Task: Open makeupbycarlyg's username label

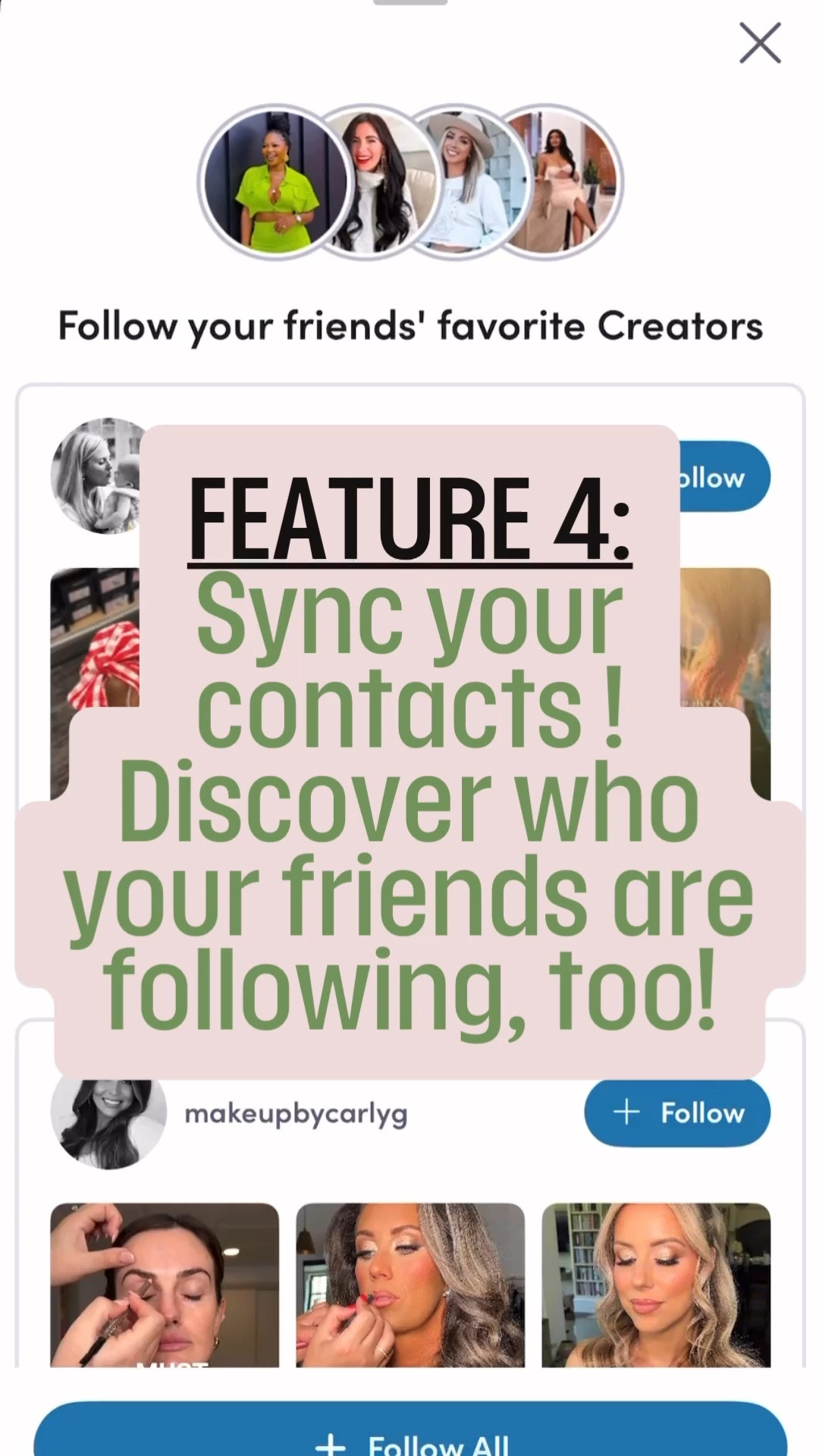Action: [297, 1112]
